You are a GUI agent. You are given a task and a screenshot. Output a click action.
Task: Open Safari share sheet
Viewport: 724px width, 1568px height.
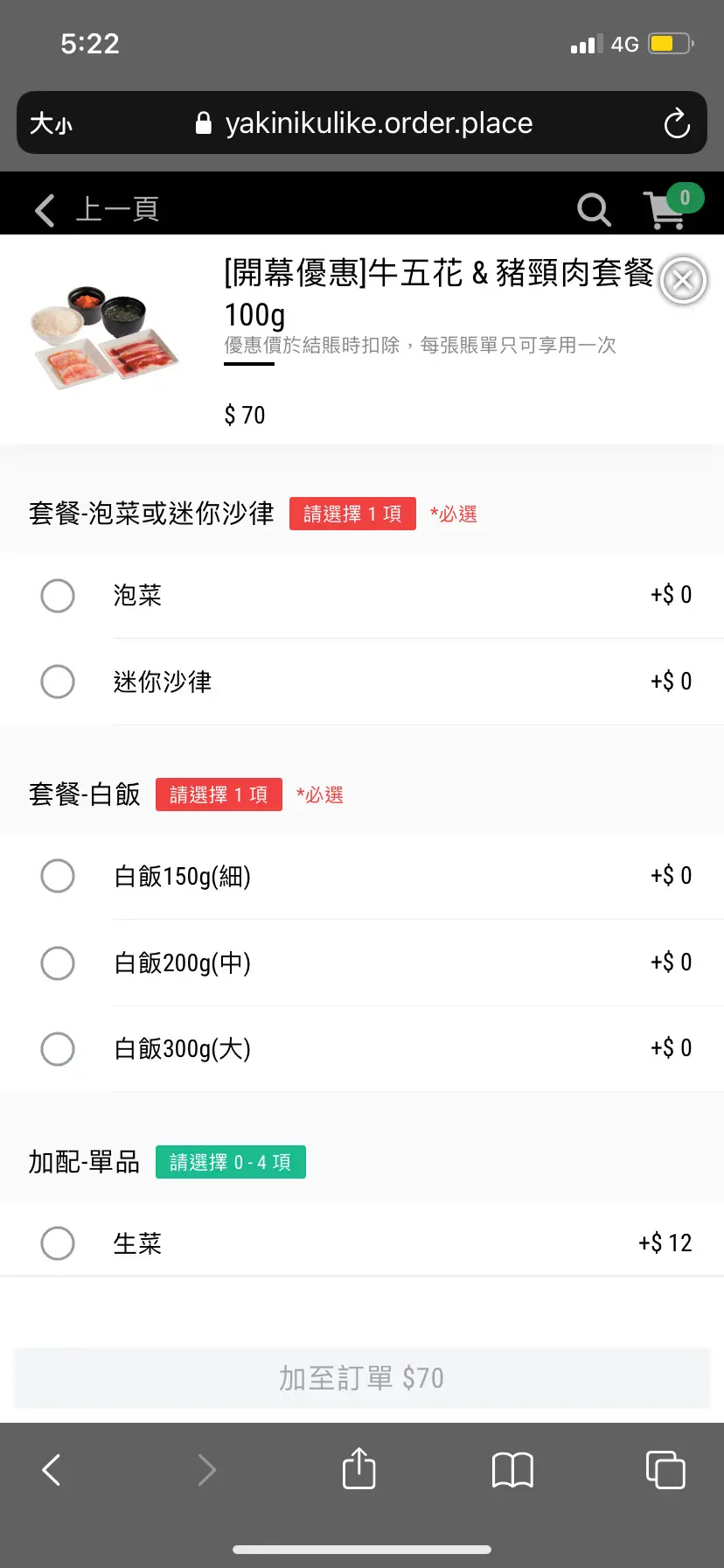(x=359, y=1469)
